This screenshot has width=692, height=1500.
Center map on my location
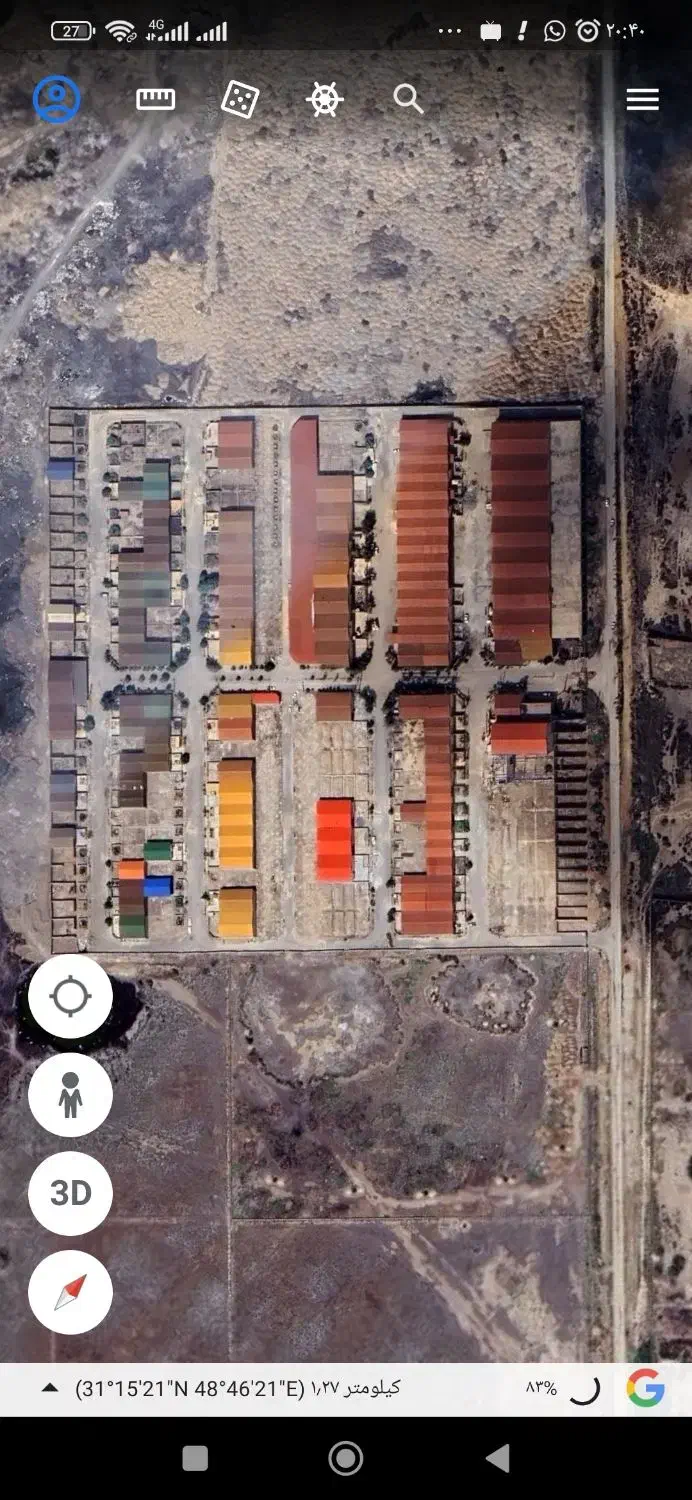[x=70, y=996]
